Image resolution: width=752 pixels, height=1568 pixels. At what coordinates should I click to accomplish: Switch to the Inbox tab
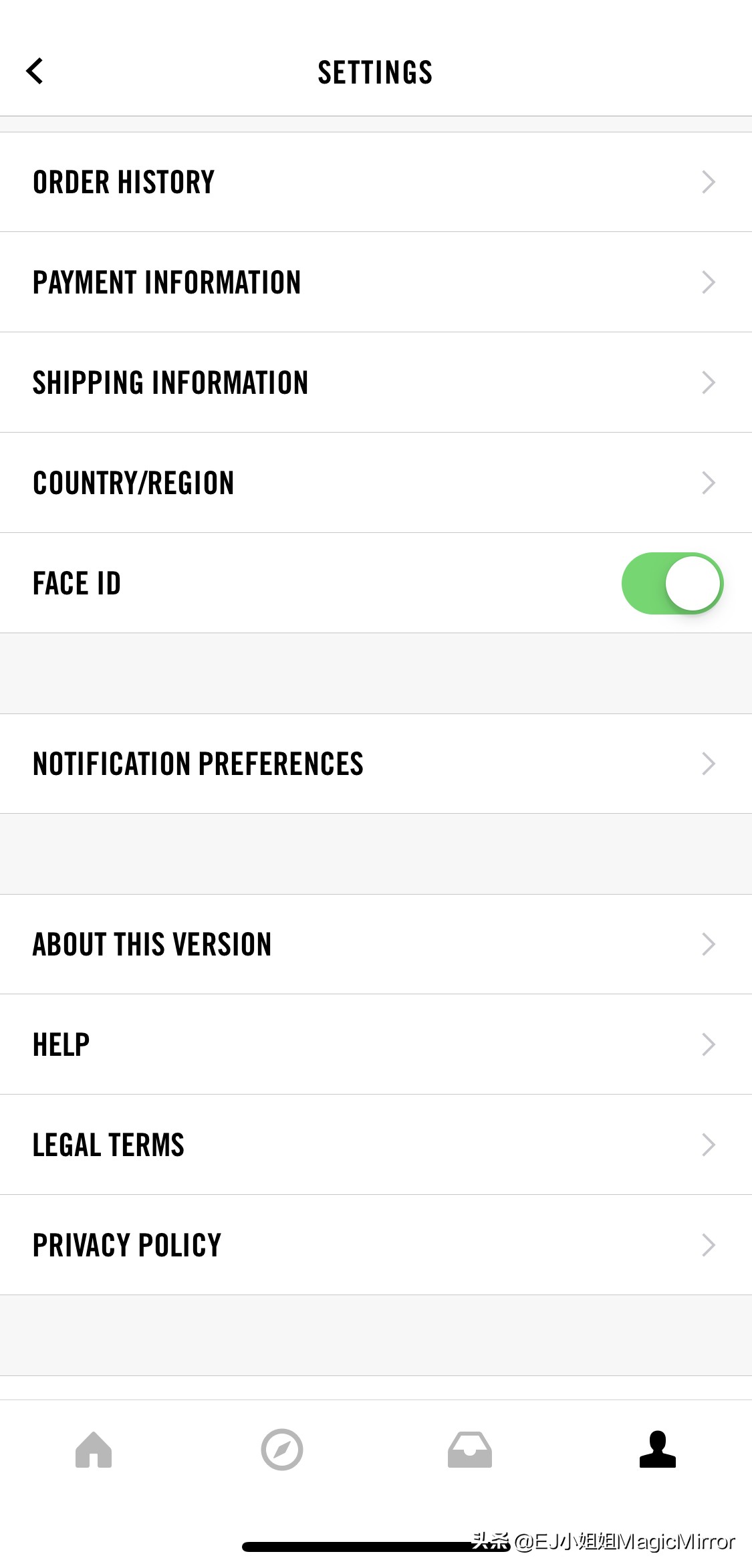[x=470, y=1450]
